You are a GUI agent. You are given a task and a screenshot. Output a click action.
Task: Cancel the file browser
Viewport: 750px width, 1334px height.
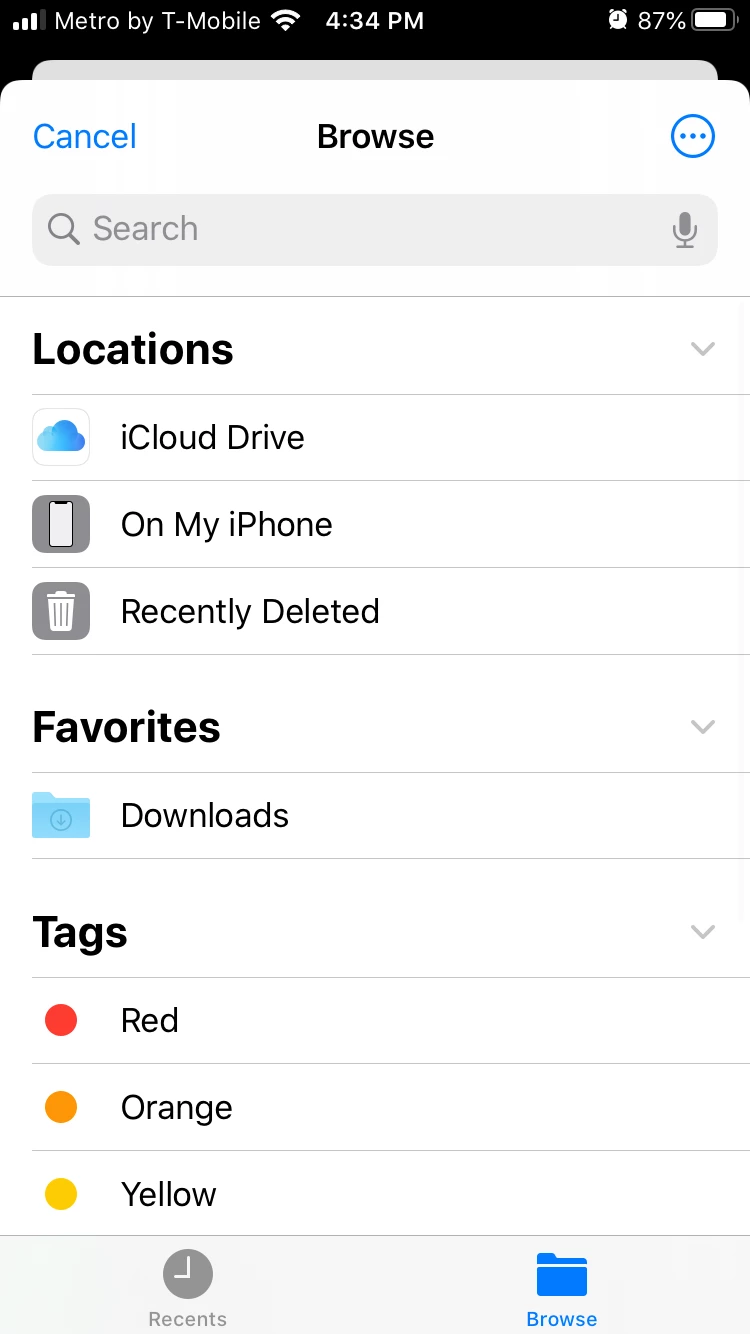point(85,137)
